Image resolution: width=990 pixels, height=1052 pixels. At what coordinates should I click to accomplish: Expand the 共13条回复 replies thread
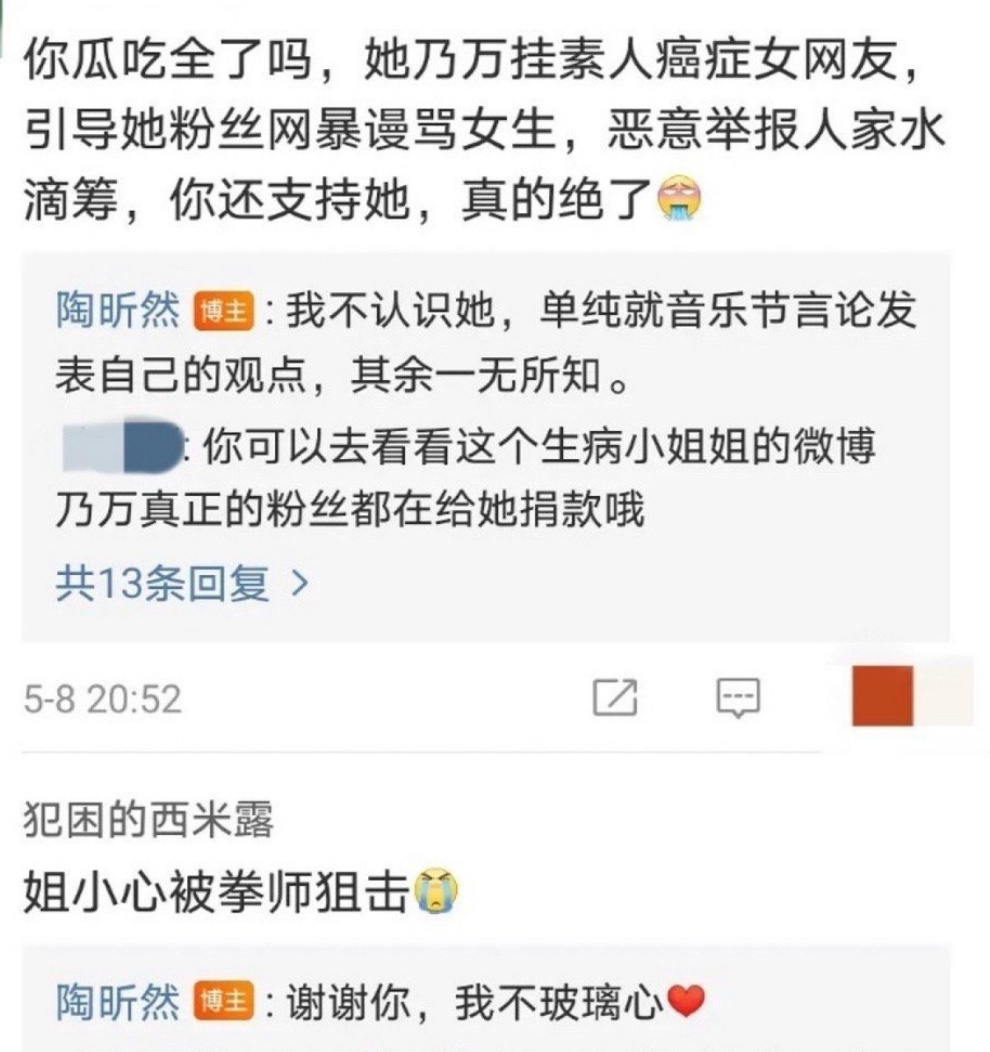pyautogui.click(x=181, y=584)
